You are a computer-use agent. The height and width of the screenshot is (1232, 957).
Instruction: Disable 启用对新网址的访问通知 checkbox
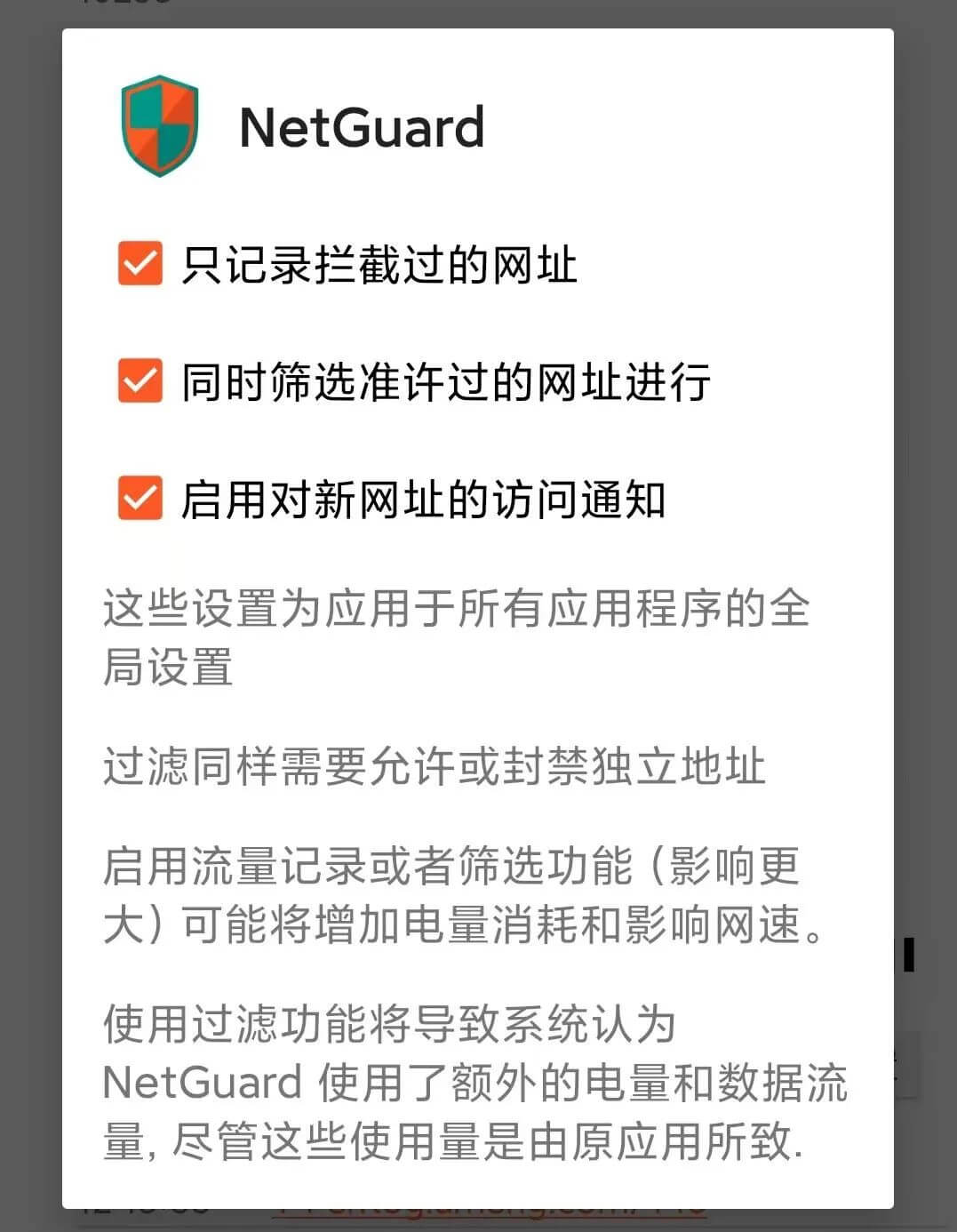[140, 498]
